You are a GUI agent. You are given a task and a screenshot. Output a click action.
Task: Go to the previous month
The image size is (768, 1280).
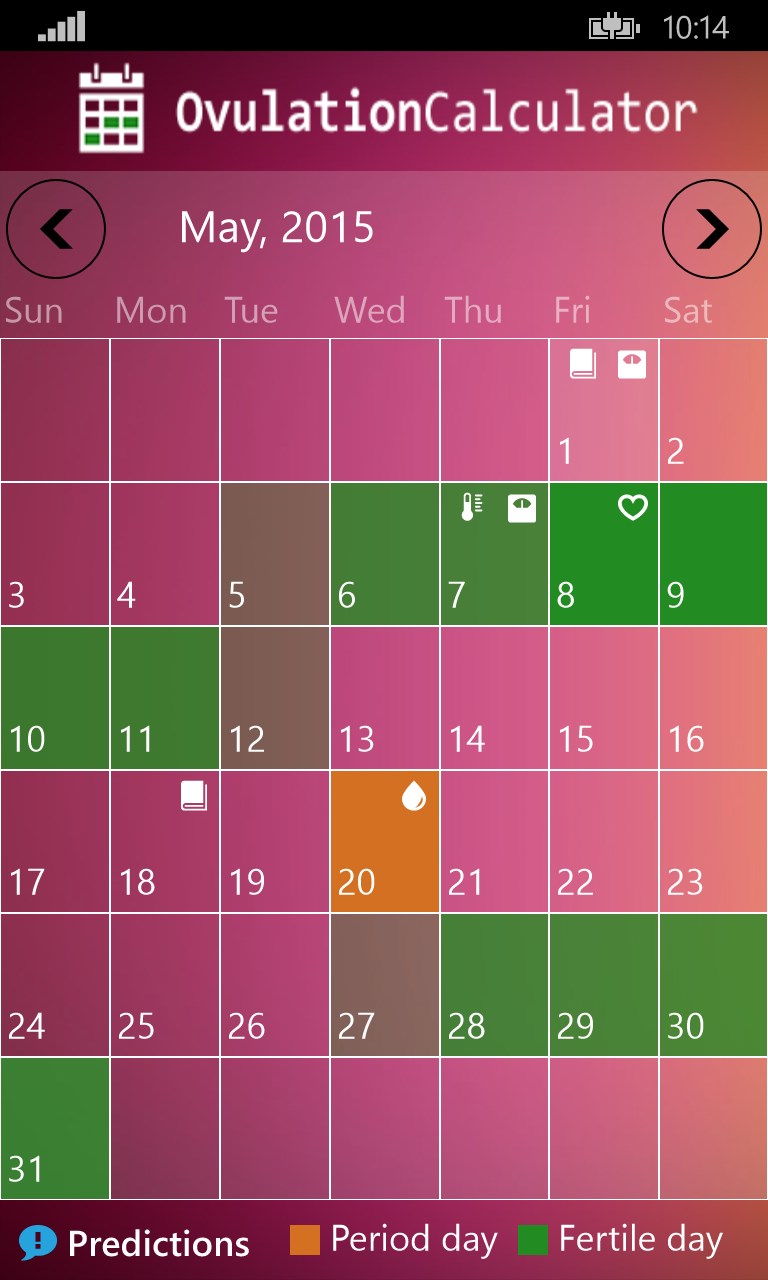pos(56,229)
